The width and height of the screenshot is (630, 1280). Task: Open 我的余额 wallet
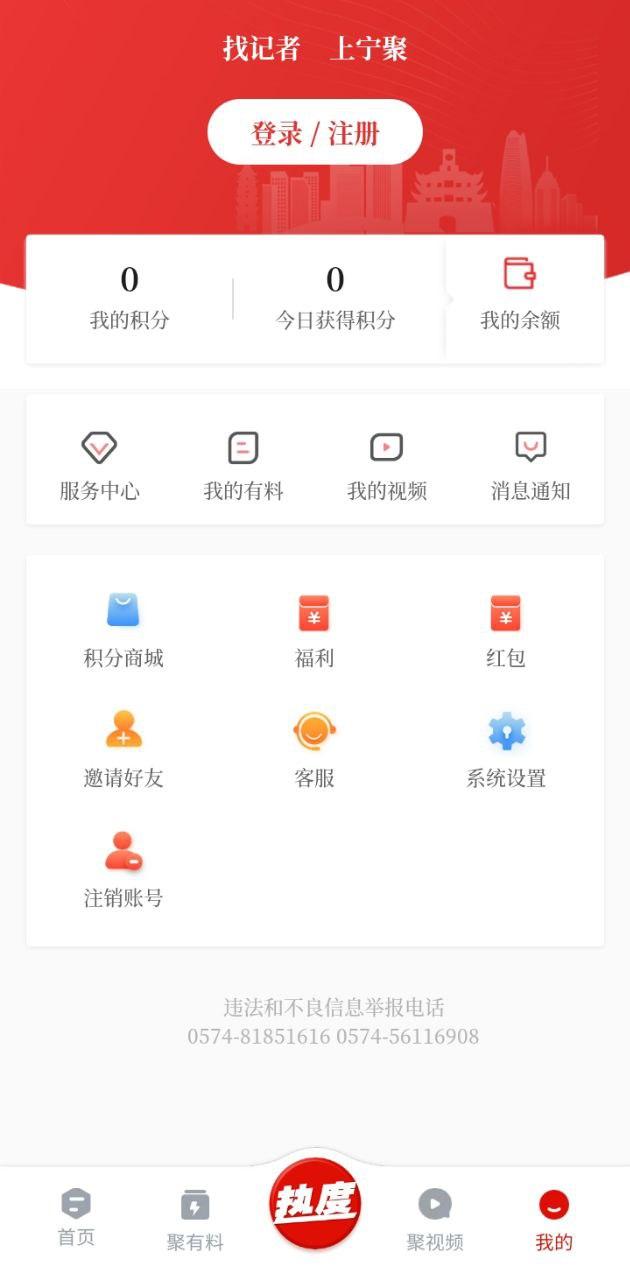tap(520, 295)
